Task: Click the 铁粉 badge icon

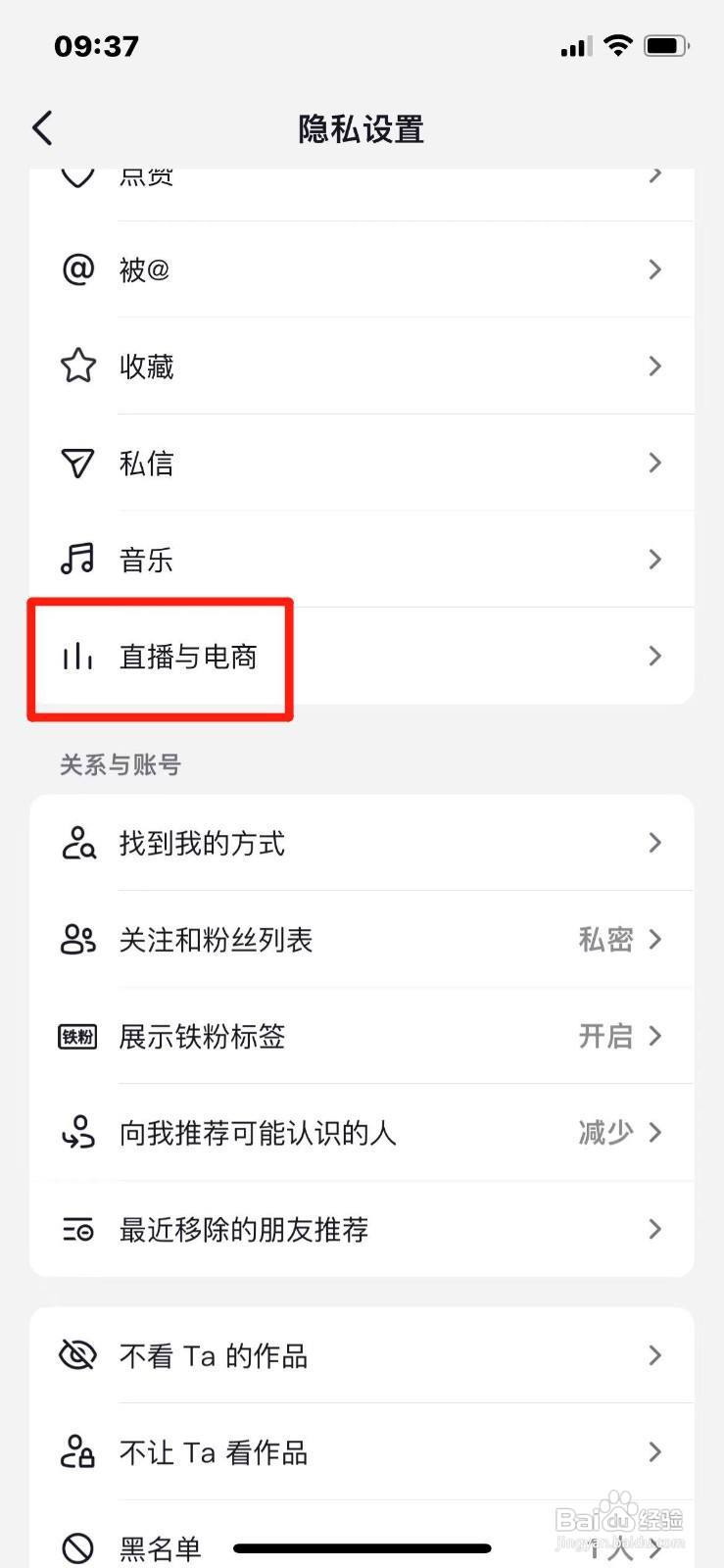Action: point(77,1036)
